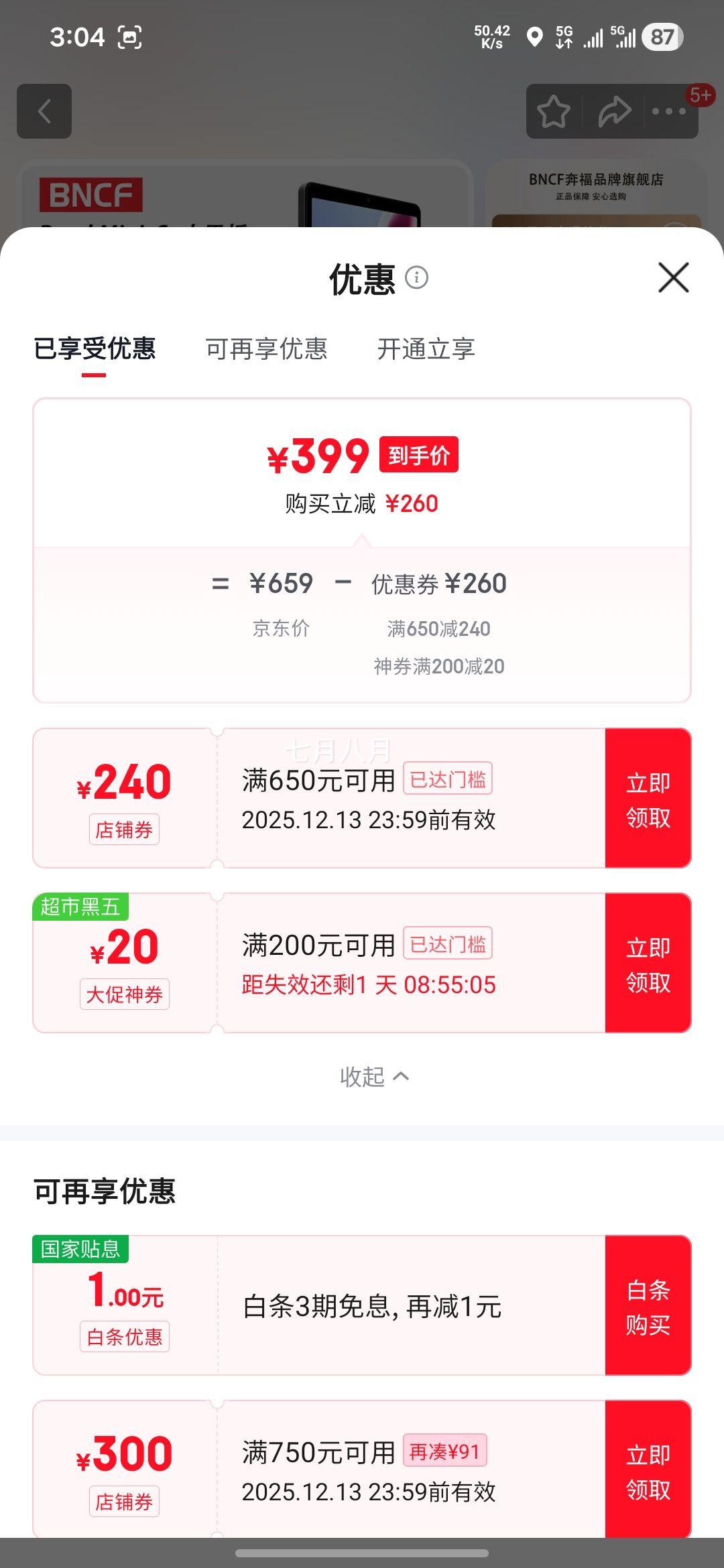Switch to the 可再享优惠 tab
Viewport: 724px width, 1568px height.
click(x=266, y=349)
